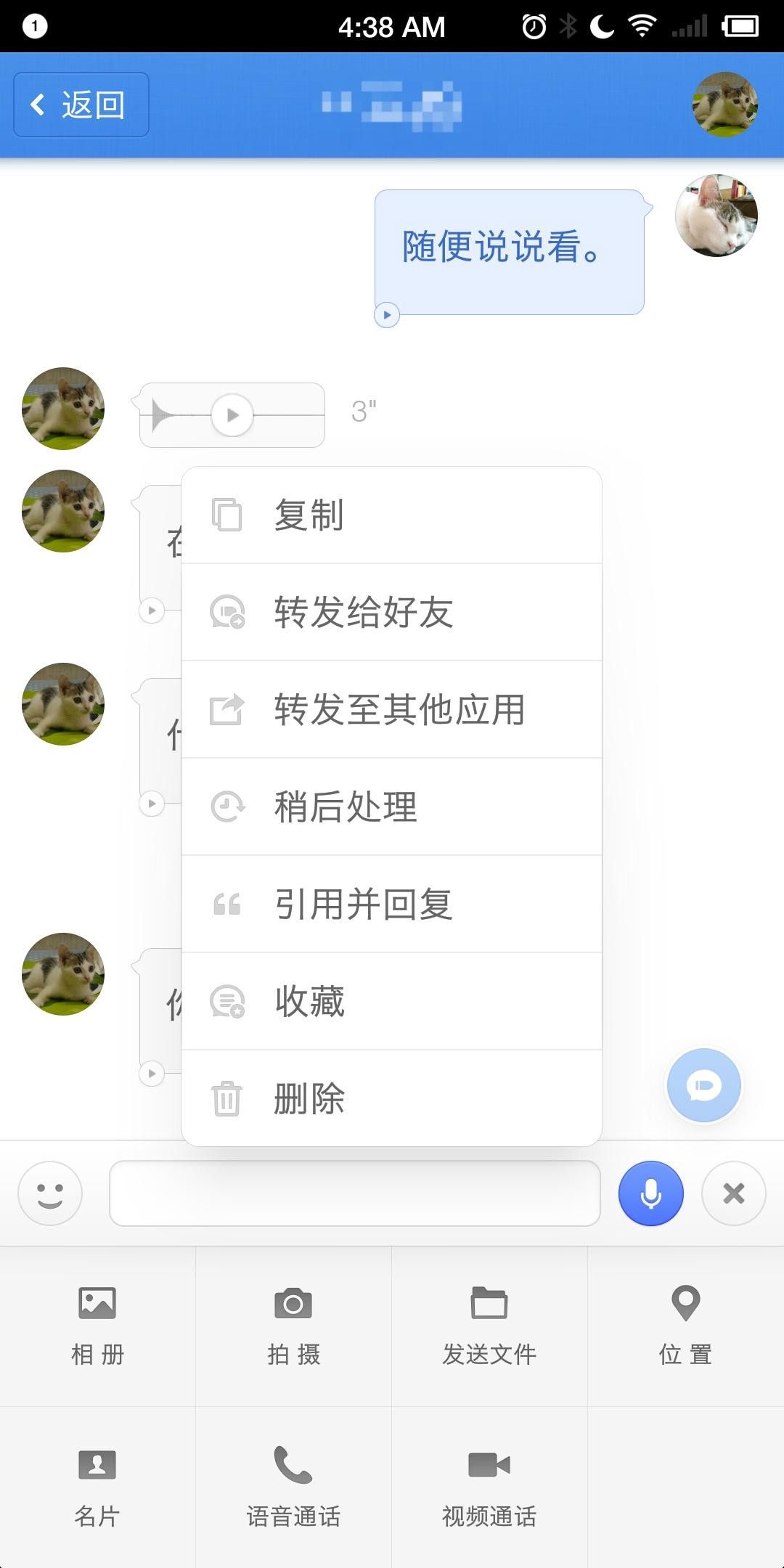784x1568 pixels.
Task: Tap the blue microphone button
Action: coord(650,1193)
